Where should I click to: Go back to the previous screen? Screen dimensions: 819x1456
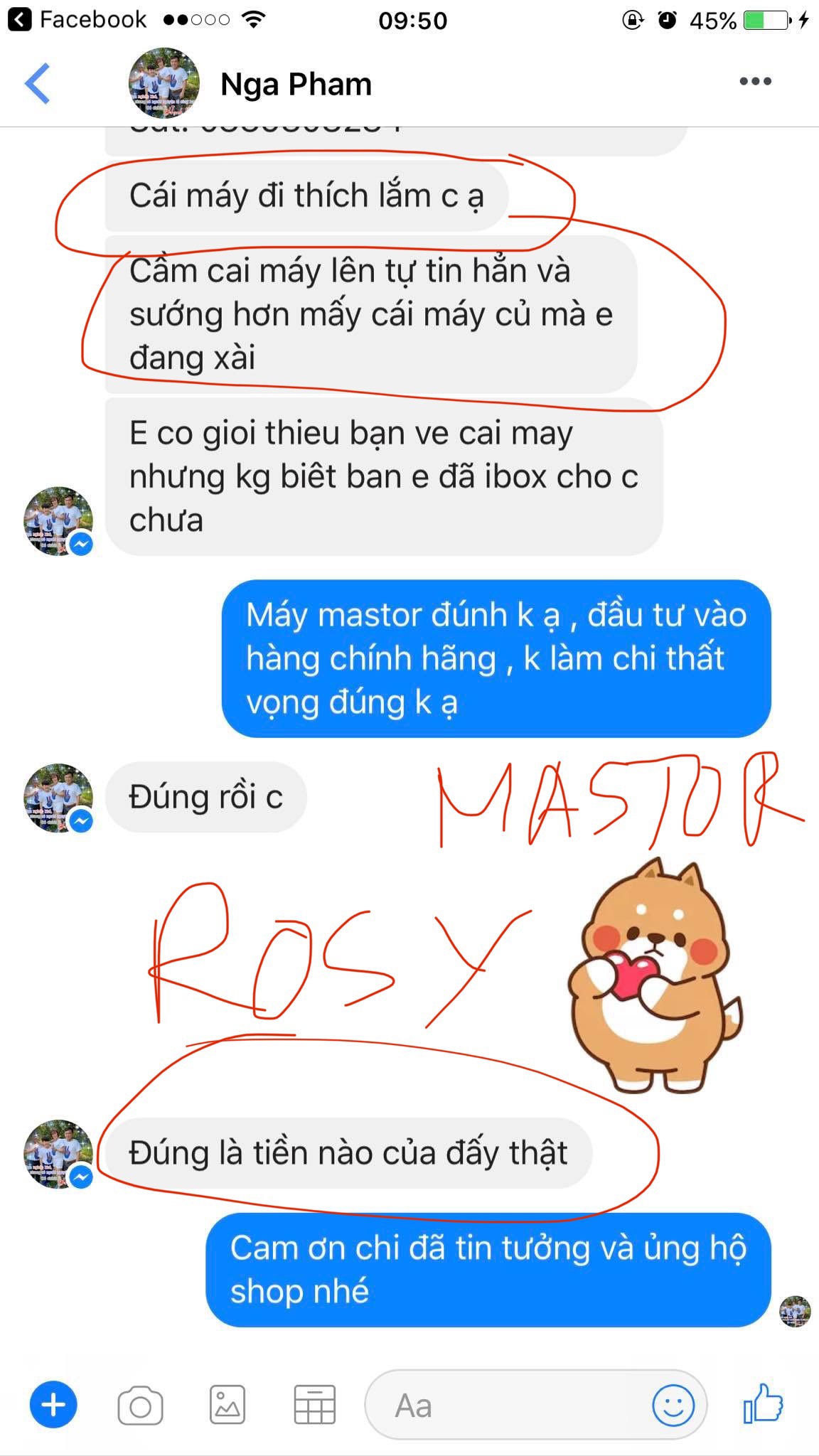pos(38,84)
